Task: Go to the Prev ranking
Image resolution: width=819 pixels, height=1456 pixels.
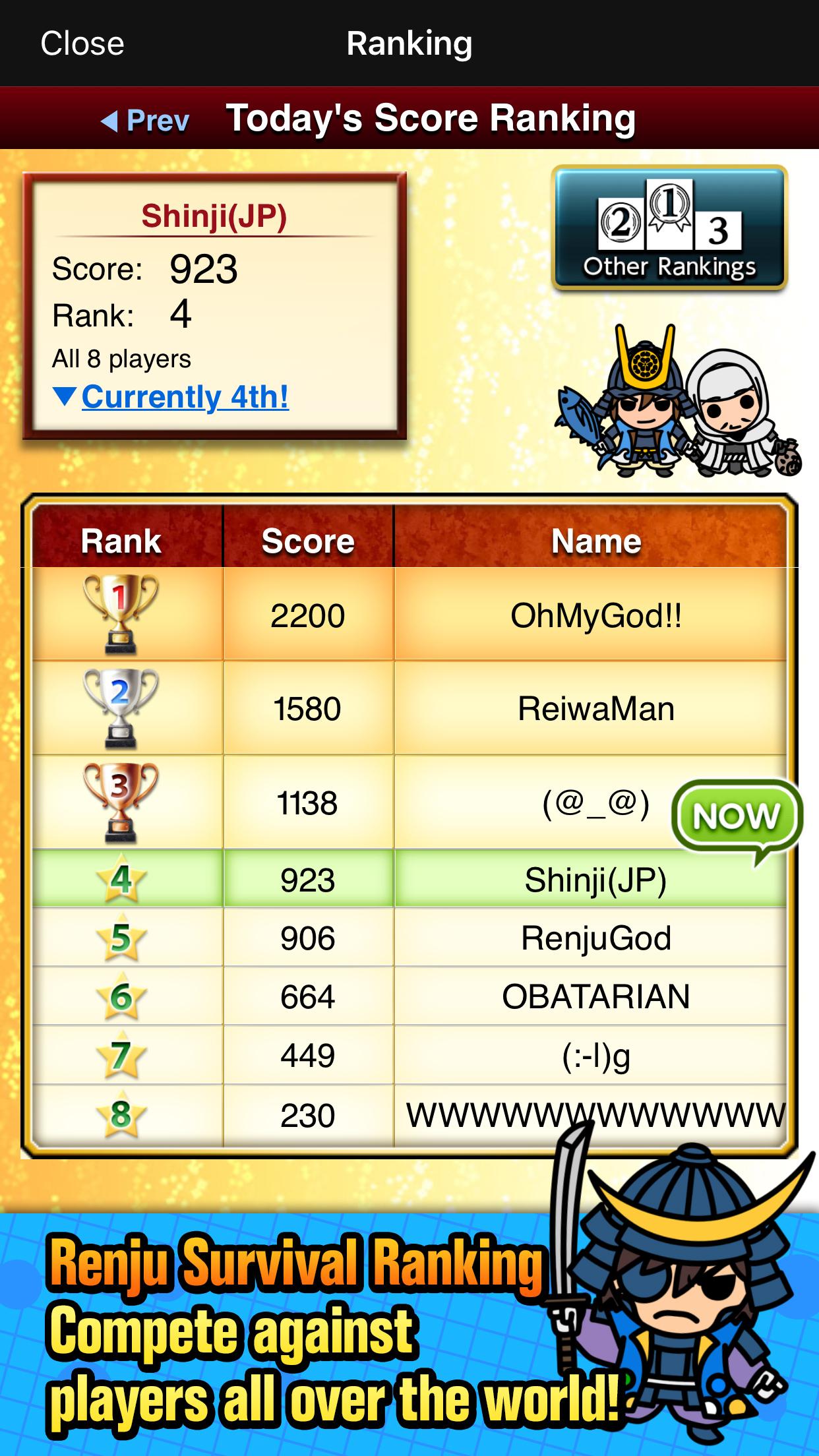Action: (146, 120)
